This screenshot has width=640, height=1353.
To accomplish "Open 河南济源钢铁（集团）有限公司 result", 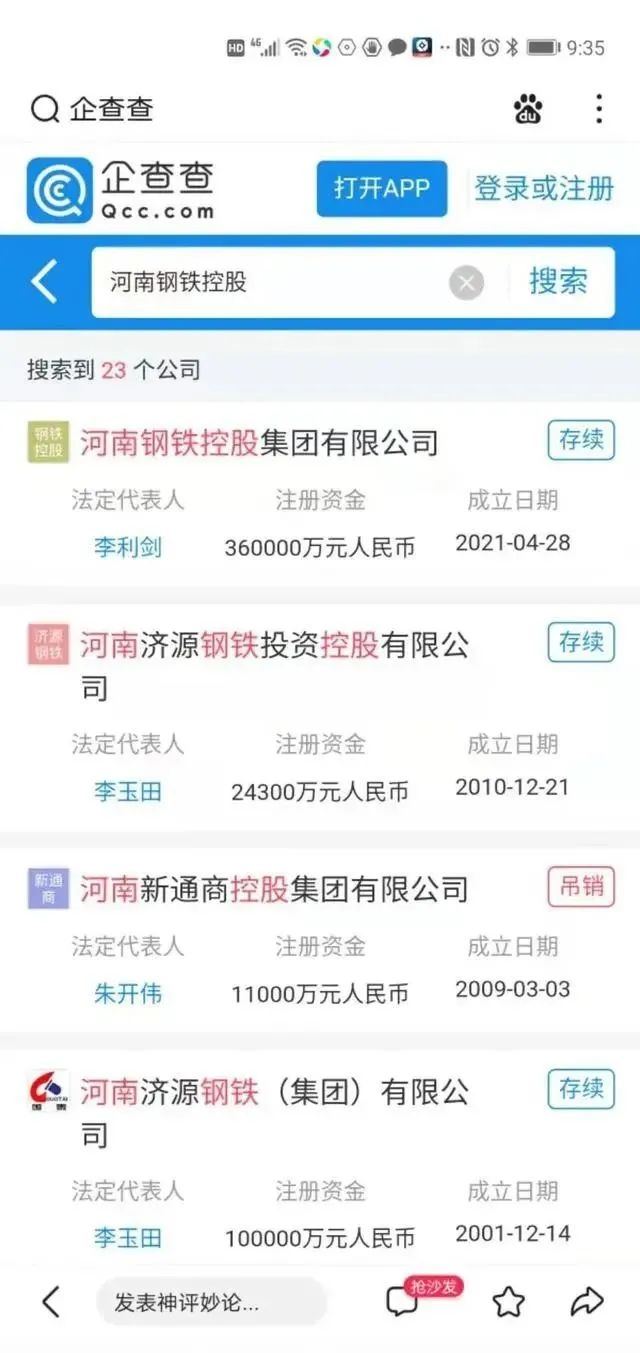I will pyautogui.click(x=274, y=1092).
